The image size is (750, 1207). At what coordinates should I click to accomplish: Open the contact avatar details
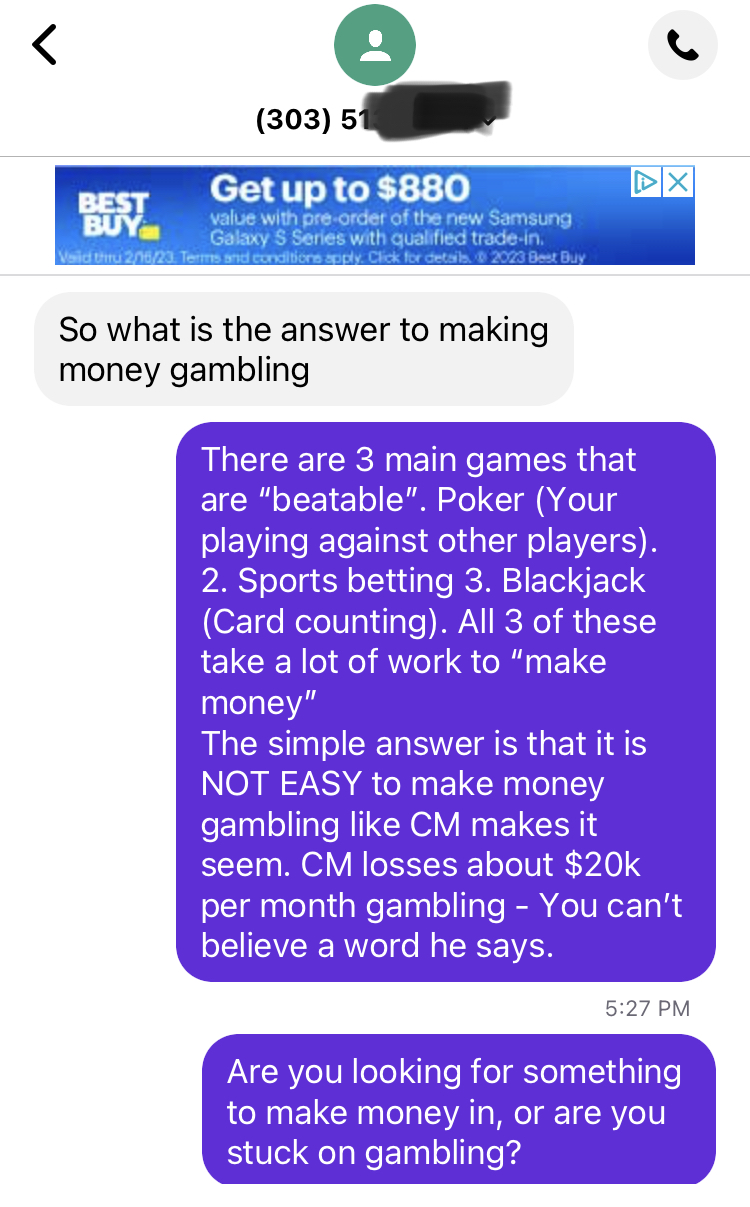pyautogui.click(x=375, y=44)
